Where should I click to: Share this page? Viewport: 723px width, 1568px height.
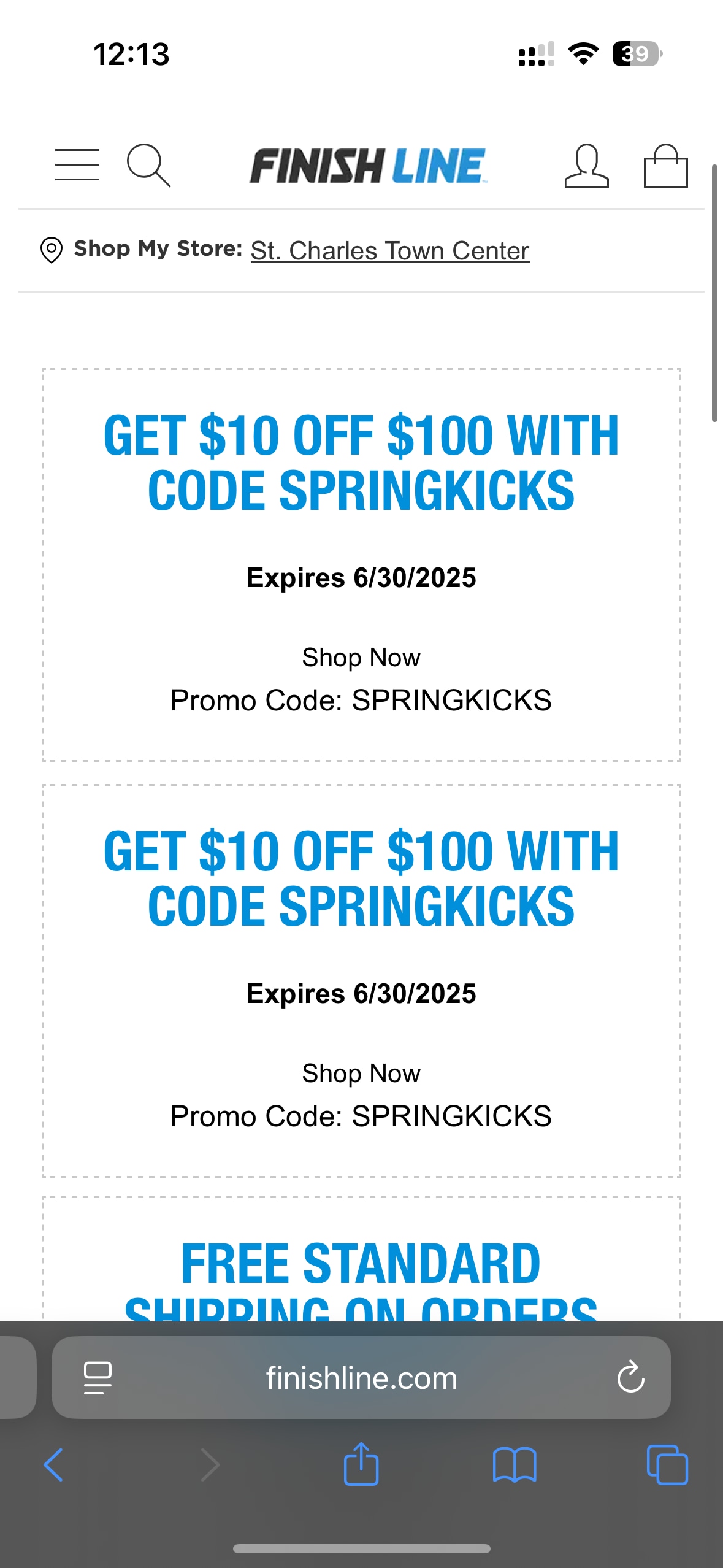coord(361,1464)
